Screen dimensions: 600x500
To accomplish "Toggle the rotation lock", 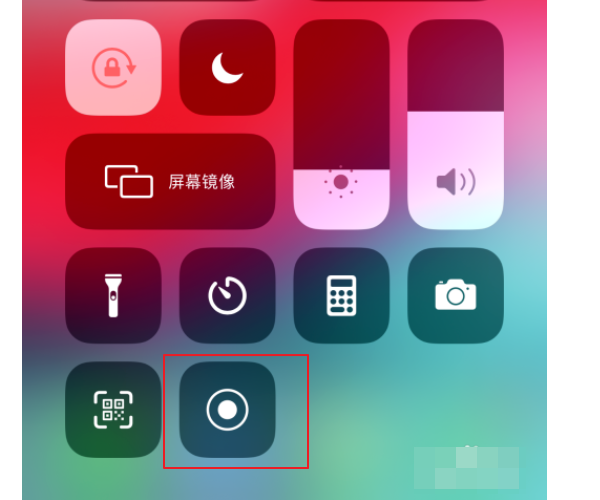I will pos(113,68).
